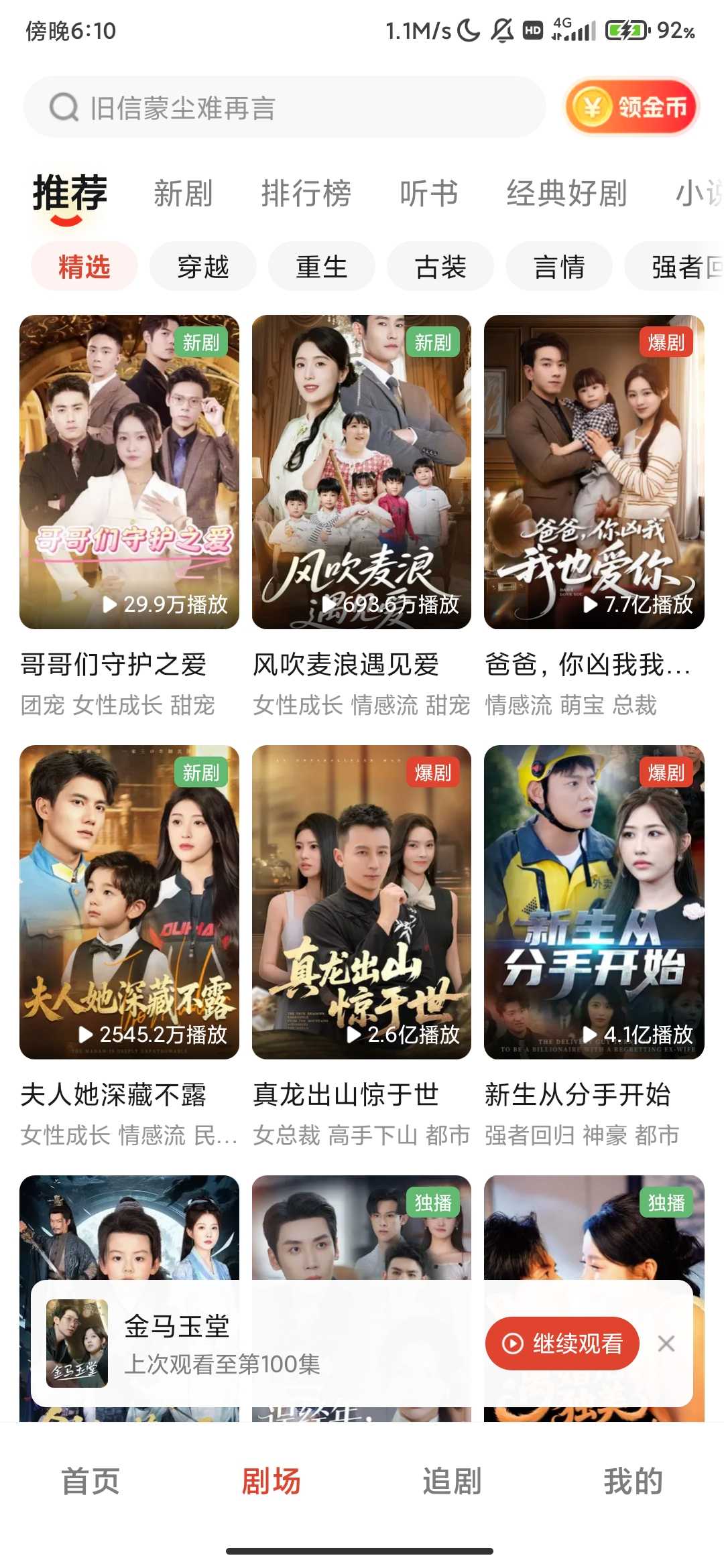View the drama 新生从分手开始
Screen dimensions: 724x1568
(x=594, y=902)
